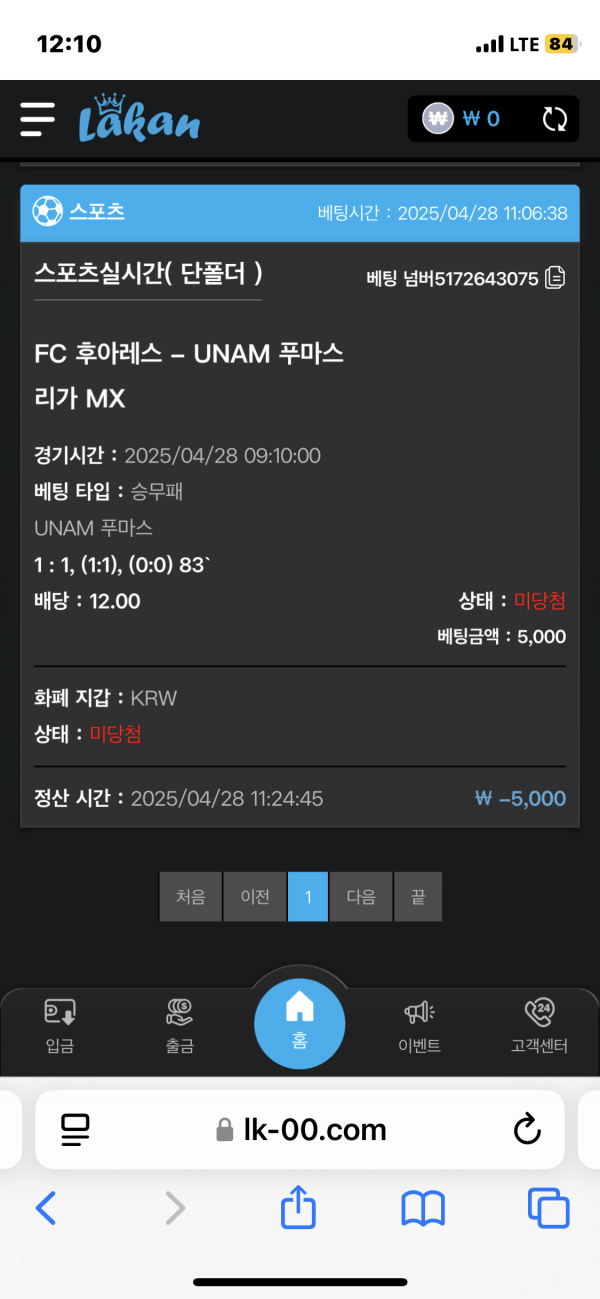Go to the first page (처음)
Image resolution: width=600 pixels, height=1299 pixels.
[190, 897]
